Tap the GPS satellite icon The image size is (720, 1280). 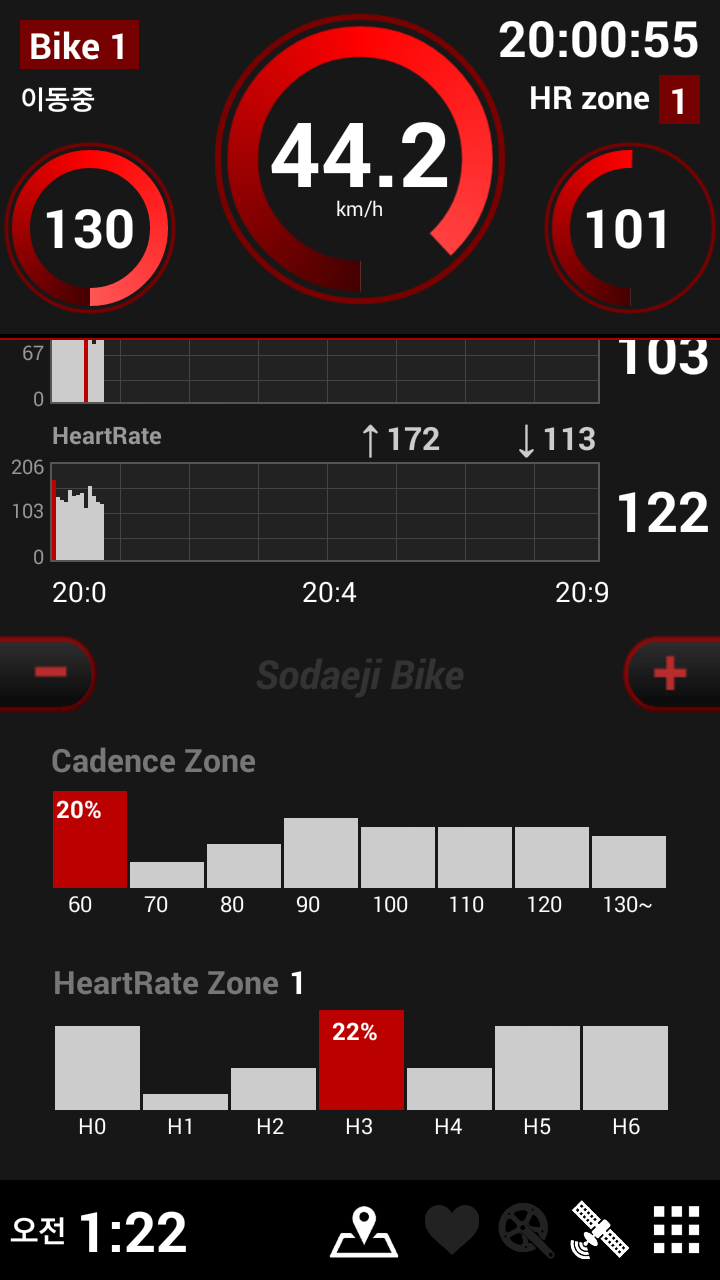pos(600,1230)
